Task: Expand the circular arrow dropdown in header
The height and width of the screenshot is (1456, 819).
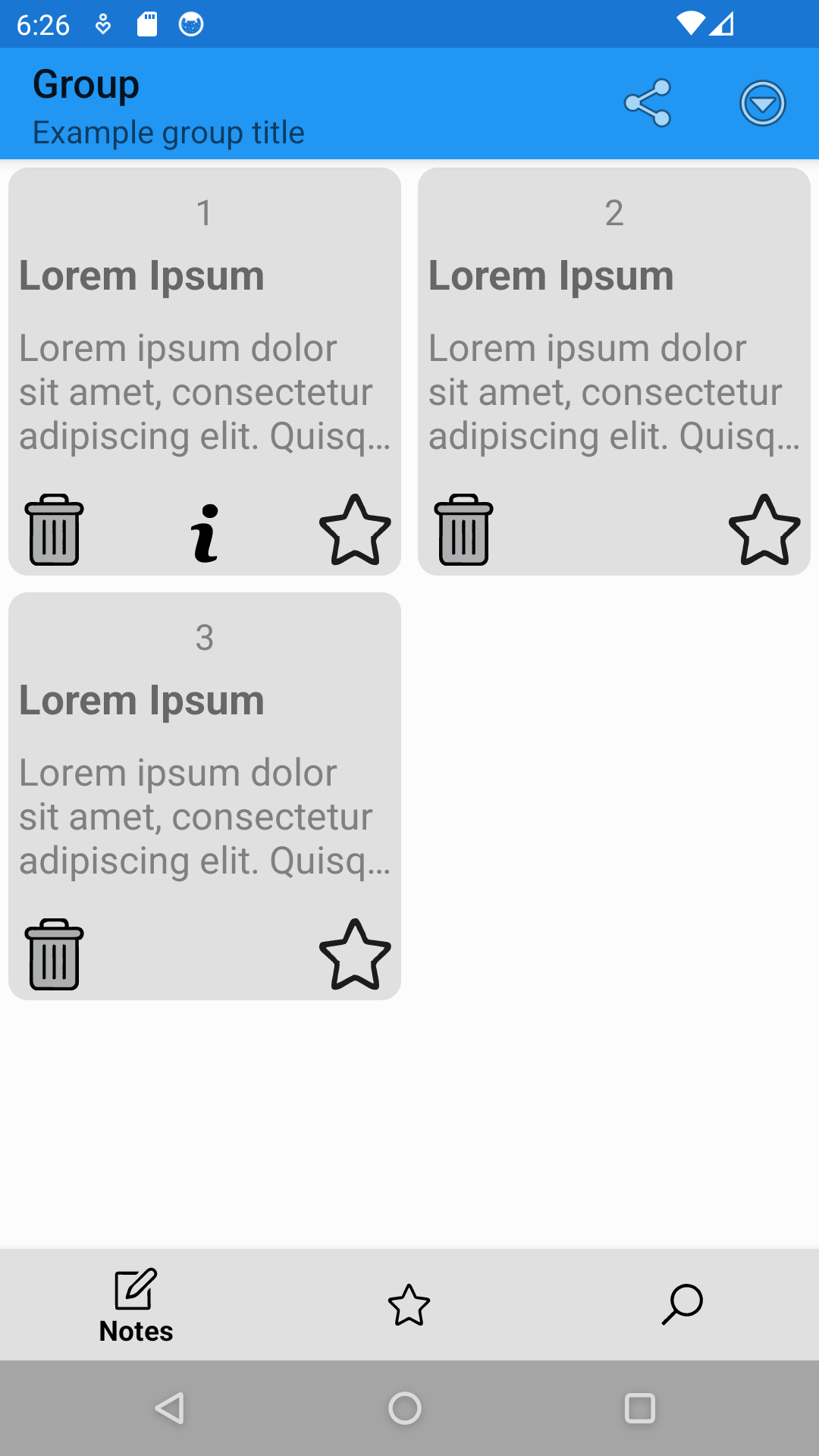Action: point(762,103)
